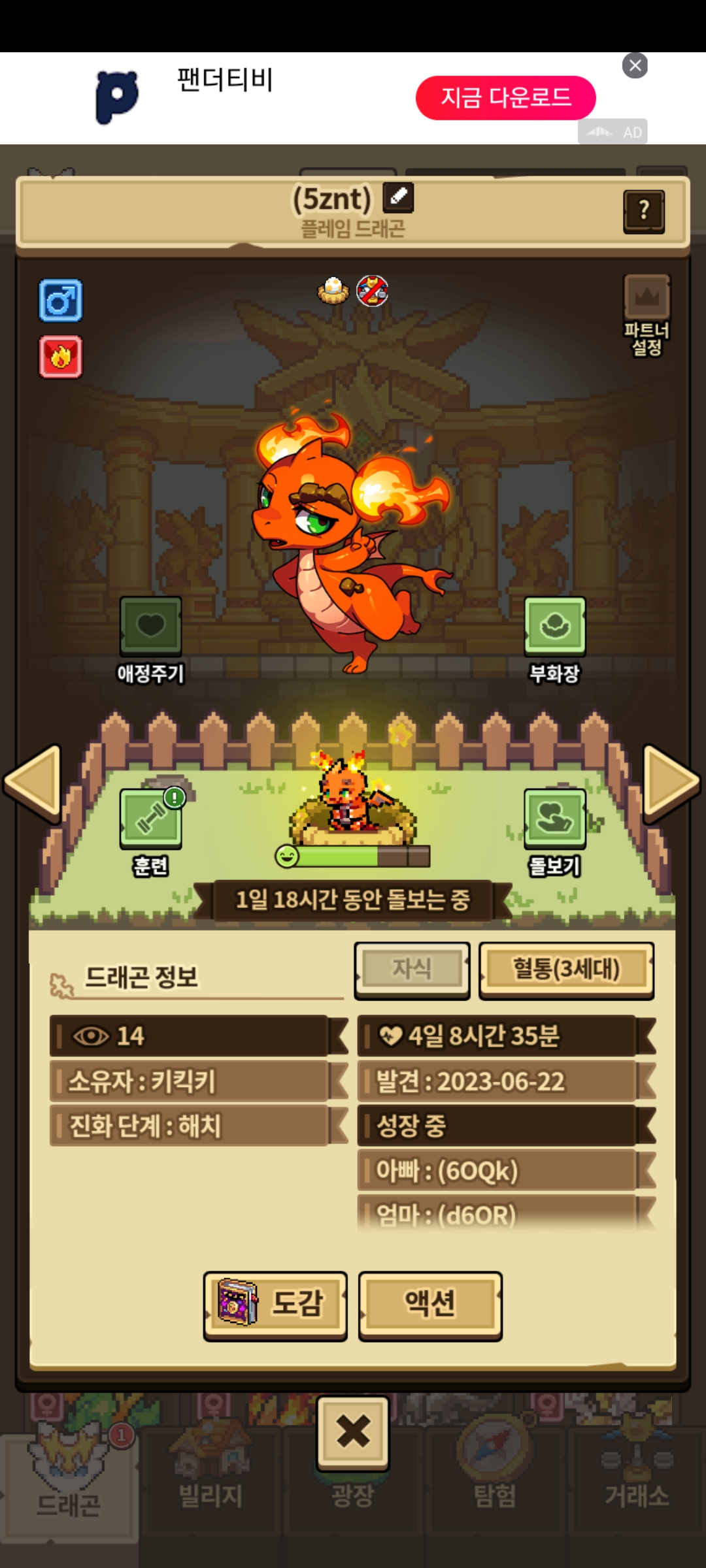The image size is (706, 1568).
Task: Go to the next dragon
Action: click(x=671, y=782)
